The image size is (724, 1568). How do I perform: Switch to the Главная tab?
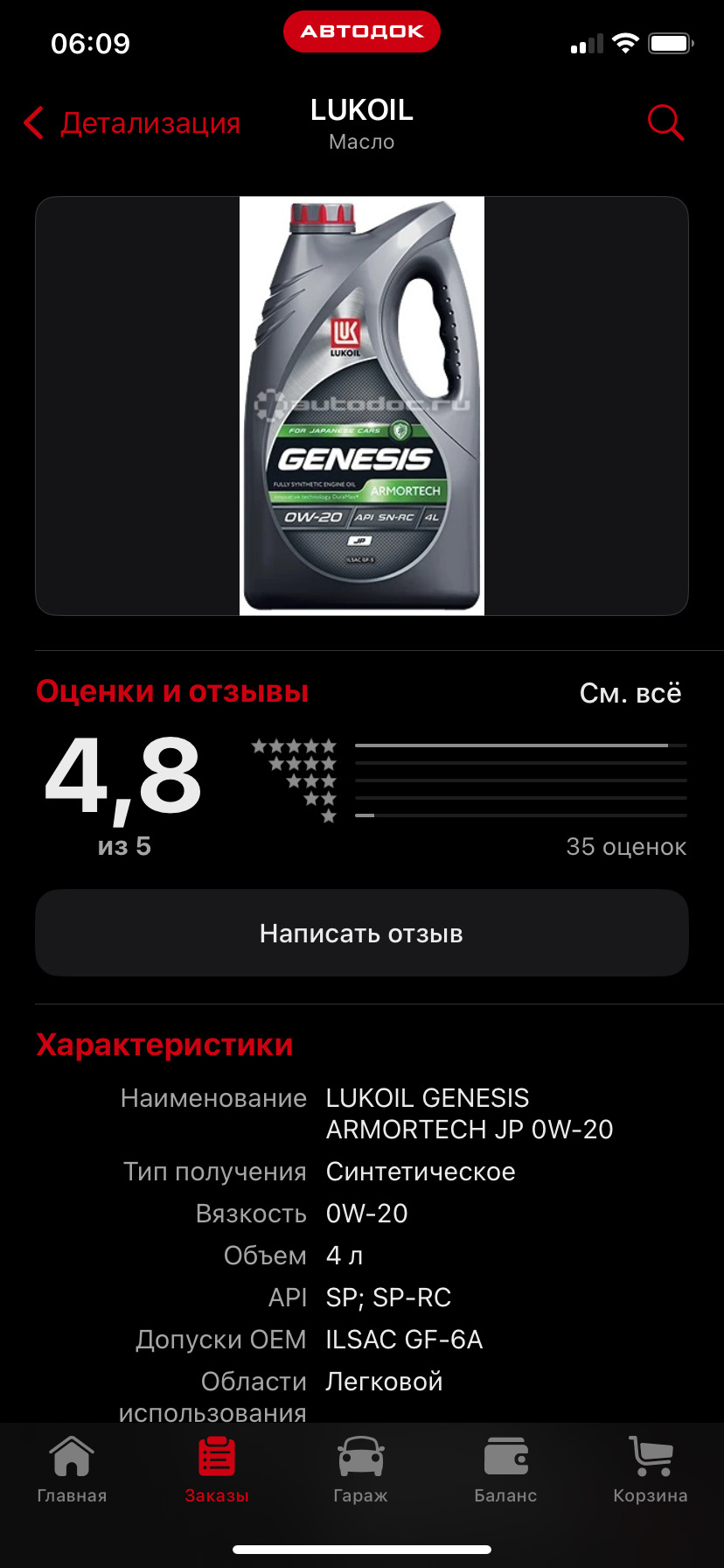click(72, 1470)
